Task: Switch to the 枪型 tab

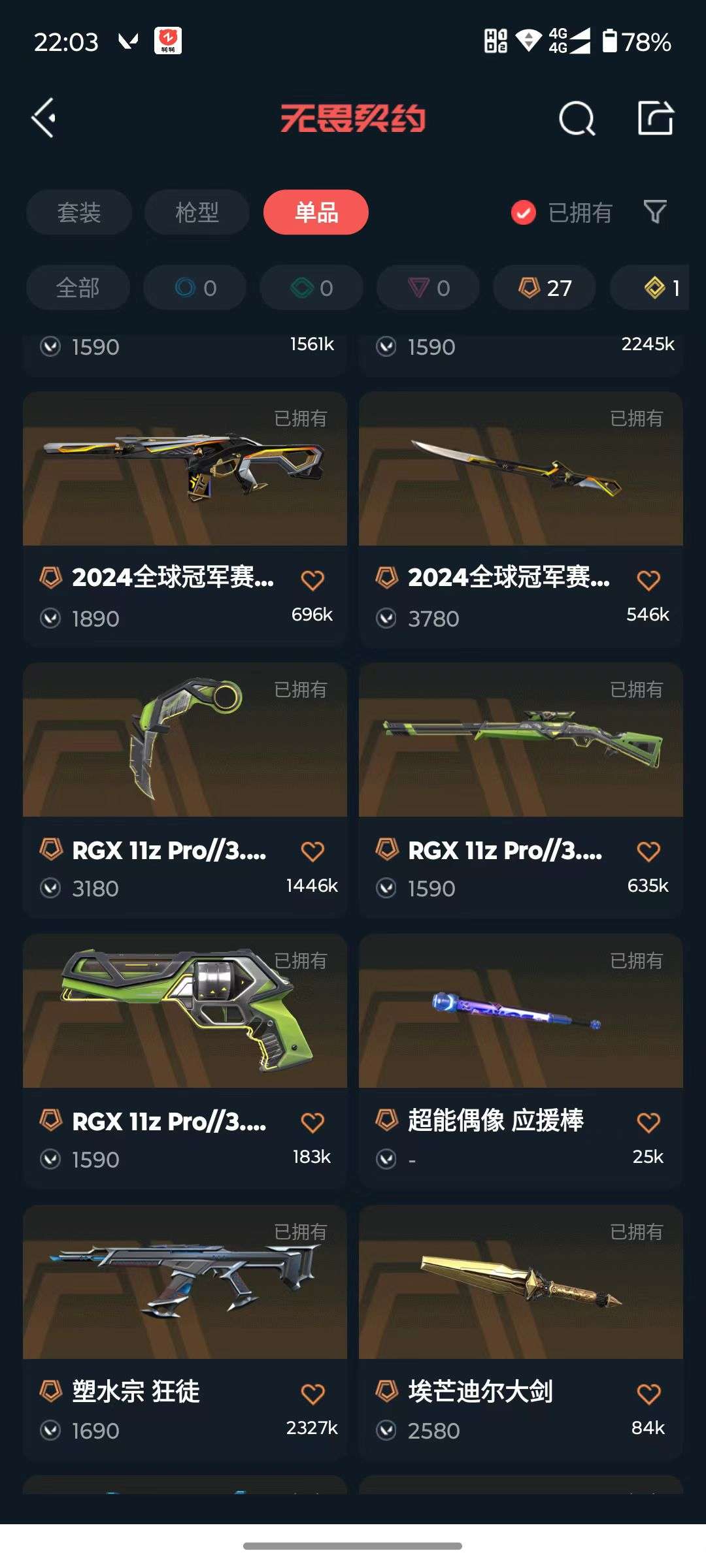Action: tap(197, 212)
